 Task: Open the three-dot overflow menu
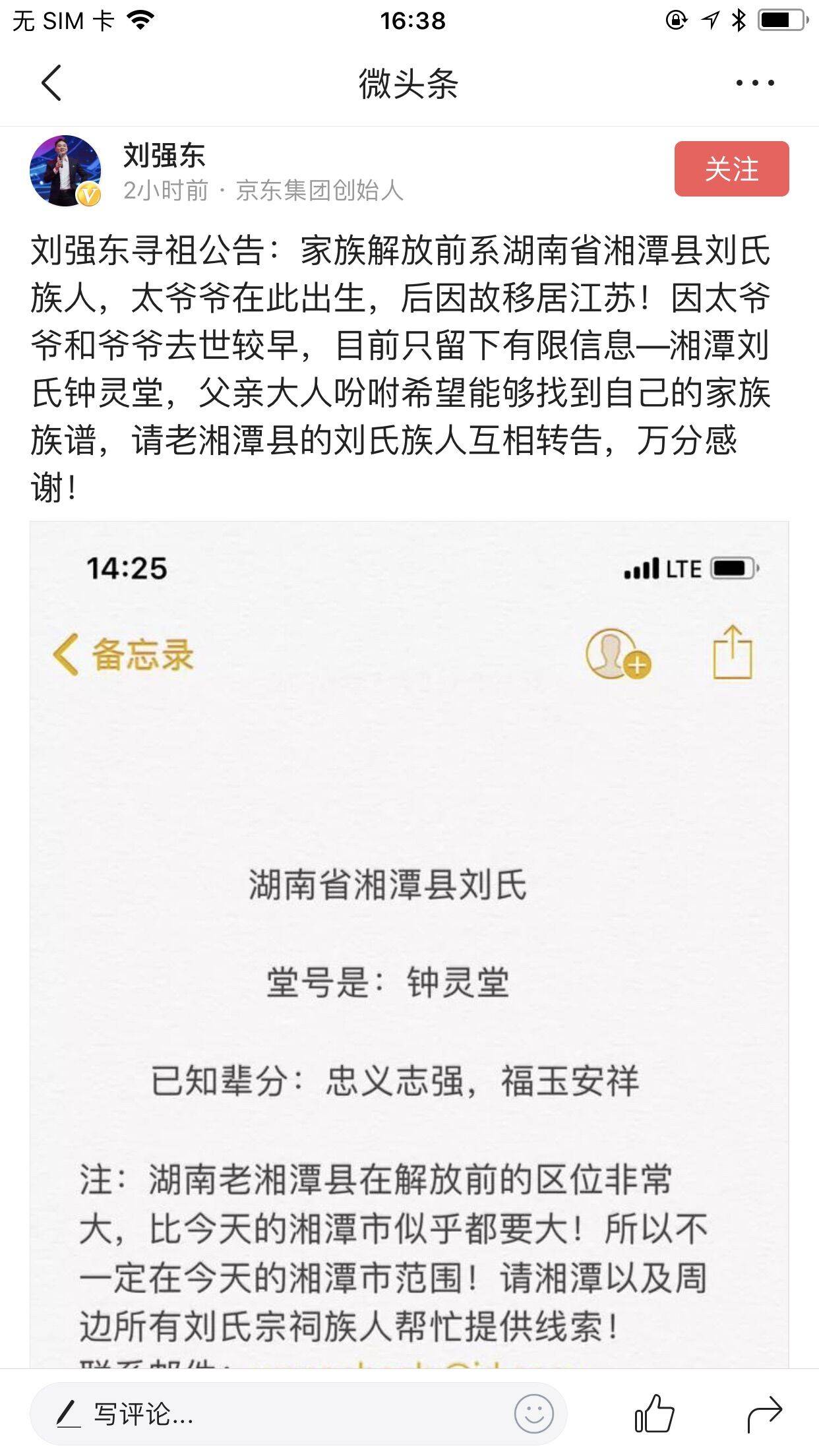pyautogui.click(x=754, y=83)
